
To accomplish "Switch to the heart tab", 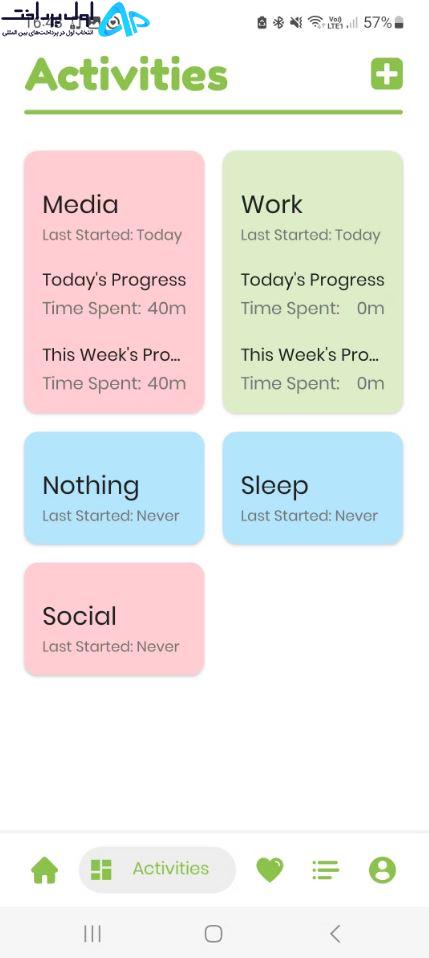I will tap(270, 869).
